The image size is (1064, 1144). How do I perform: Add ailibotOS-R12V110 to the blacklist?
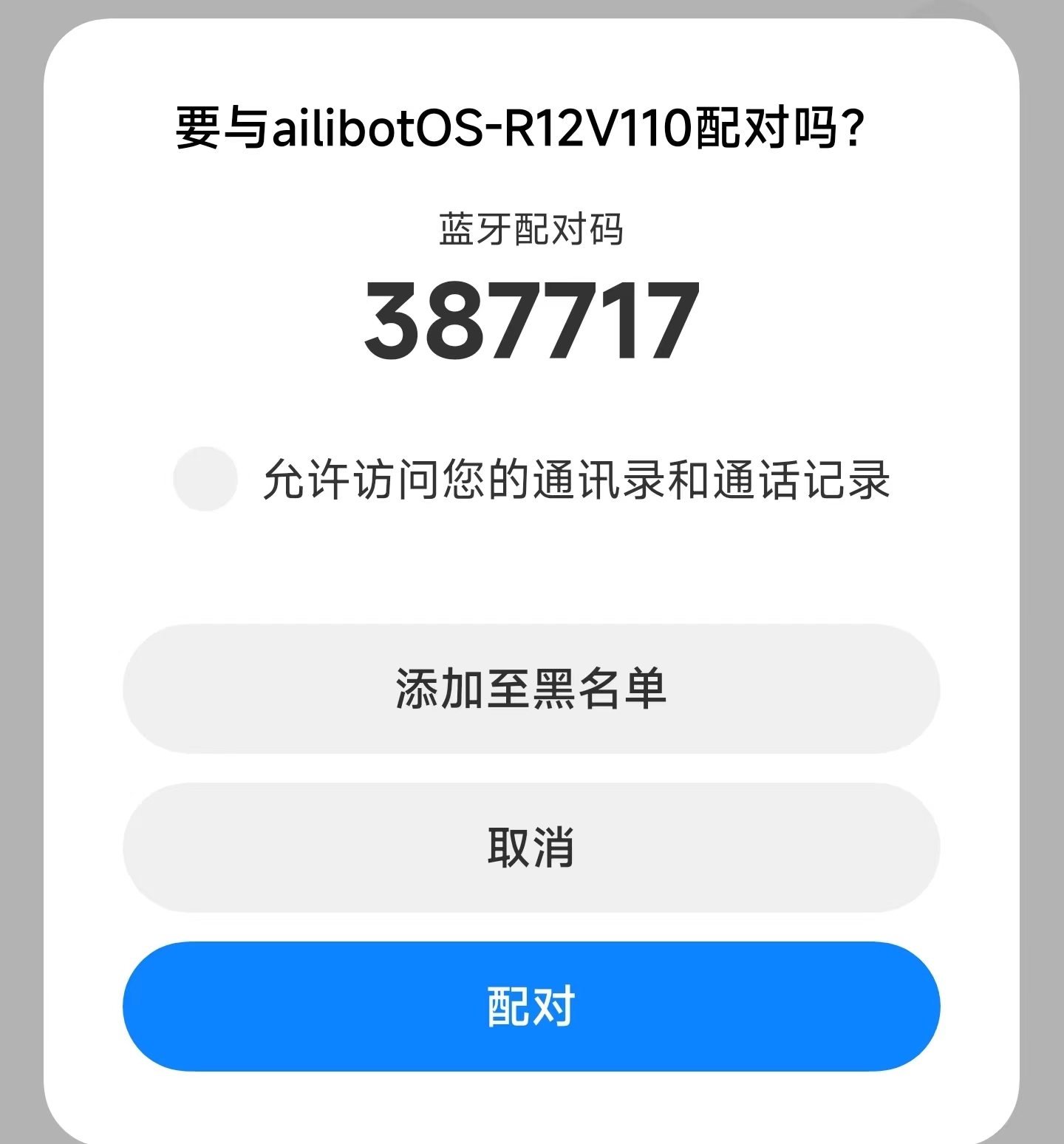(531, 689)
